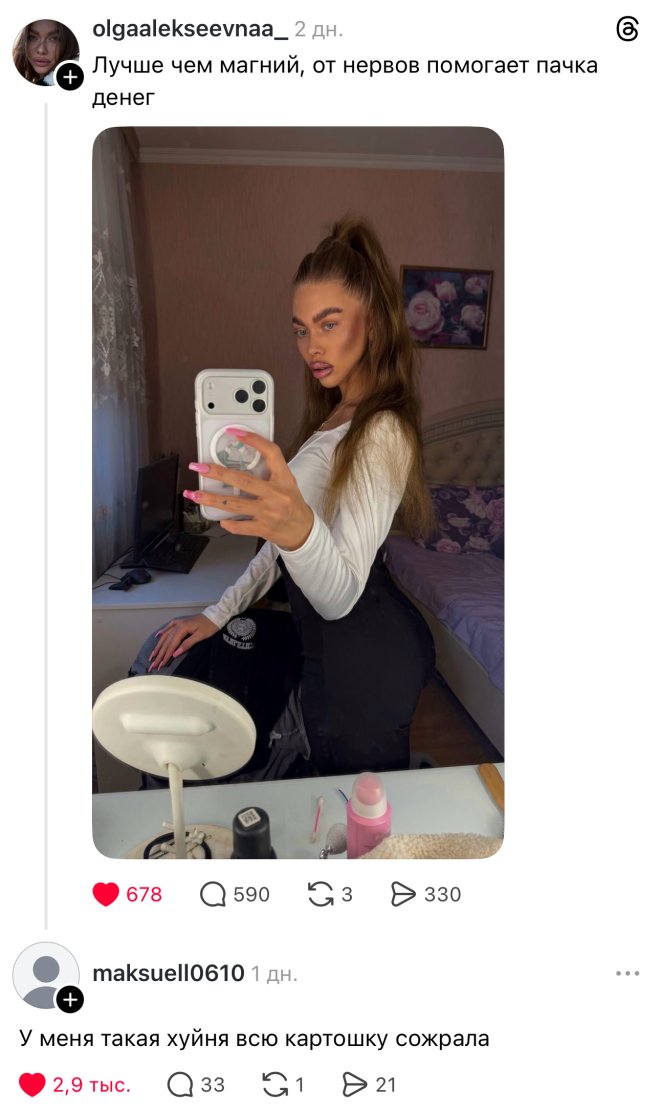Screen dimensions: 660x1112
Task: Share olgaalekseevnaa_'s post
Action: point(403,894)
